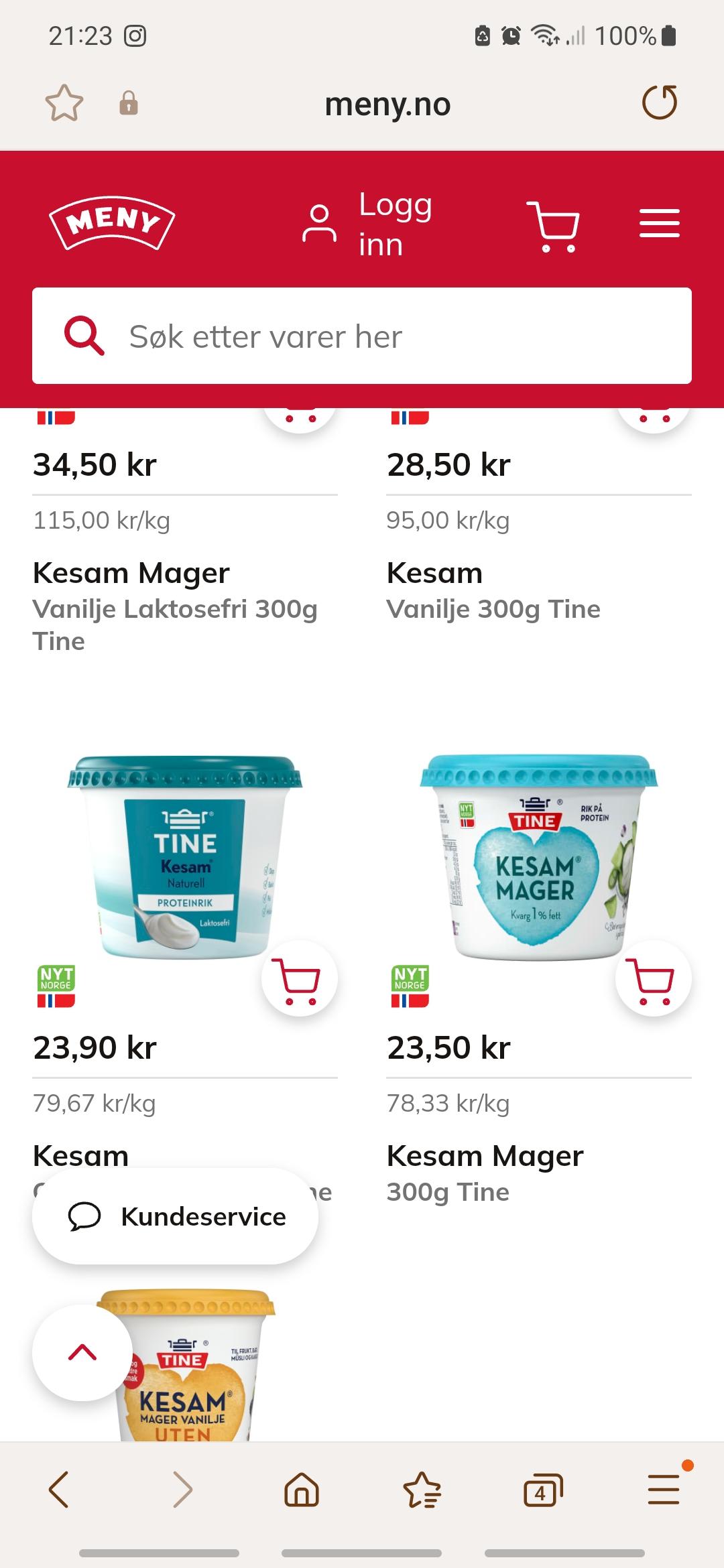The image size is (724, 1568).
Task: View the Kesam Mager 300g Tine product
Action: tap(485, 1173)
